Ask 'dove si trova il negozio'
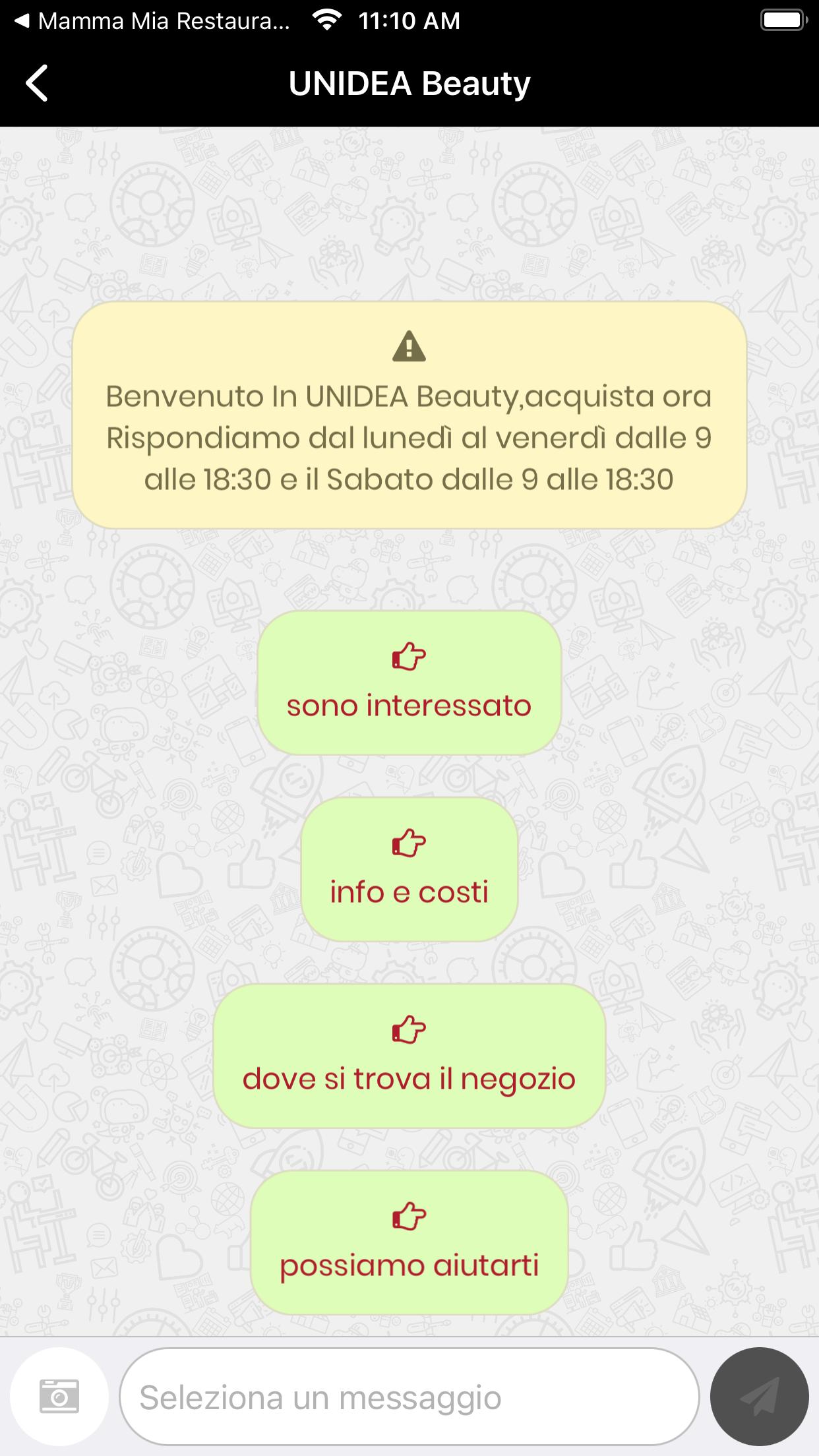This screenshot has width=819, height=1456. [409, 1056]
